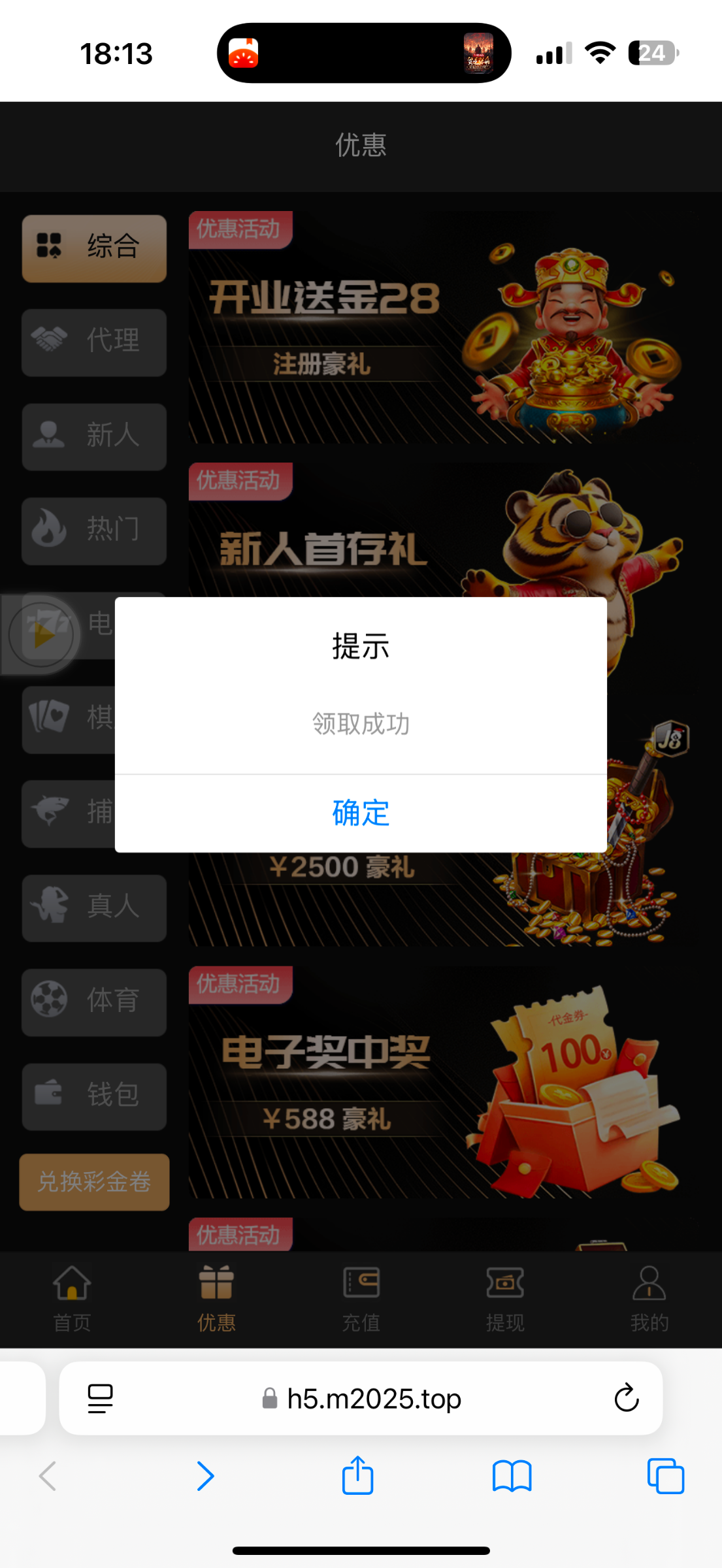Show all open Safari tabs
722x1568 pixels.
tap(665, 1476)
